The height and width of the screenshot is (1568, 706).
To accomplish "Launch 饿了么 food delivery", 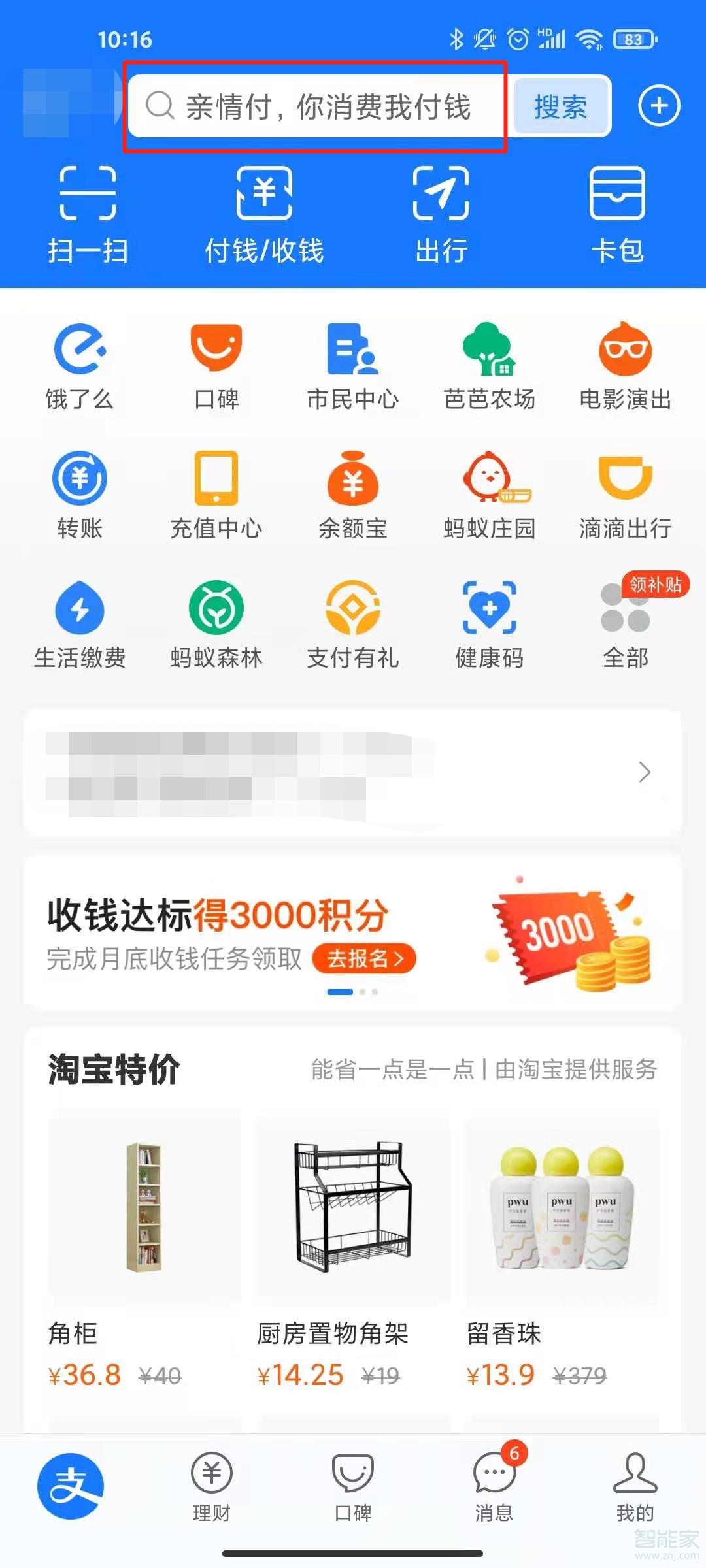I will [79, 366].
